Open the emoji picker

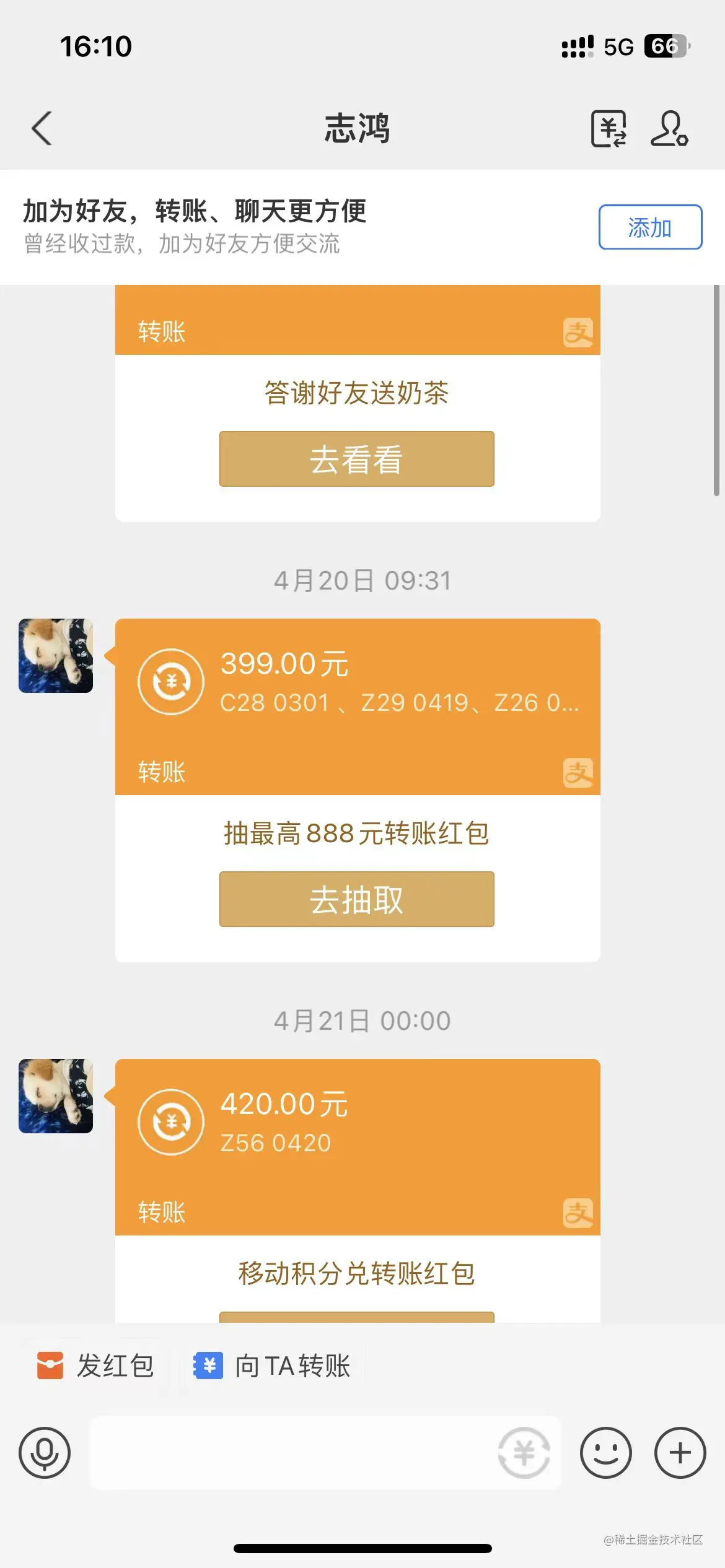click(605, 1453)
